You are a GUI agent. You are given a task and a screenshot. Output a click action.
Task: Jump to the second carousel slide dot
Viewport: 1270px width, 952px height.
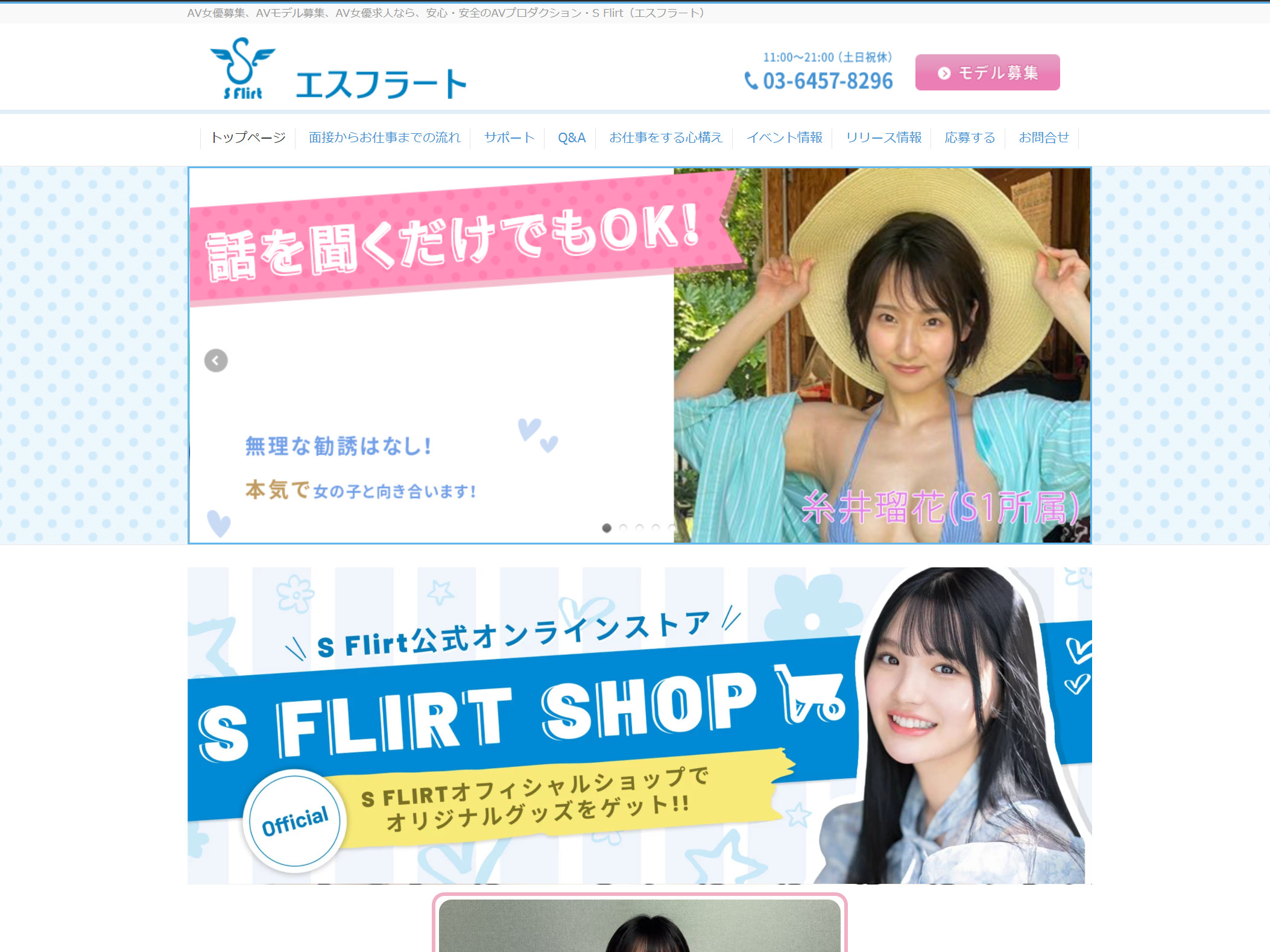(x=623, y=528)
